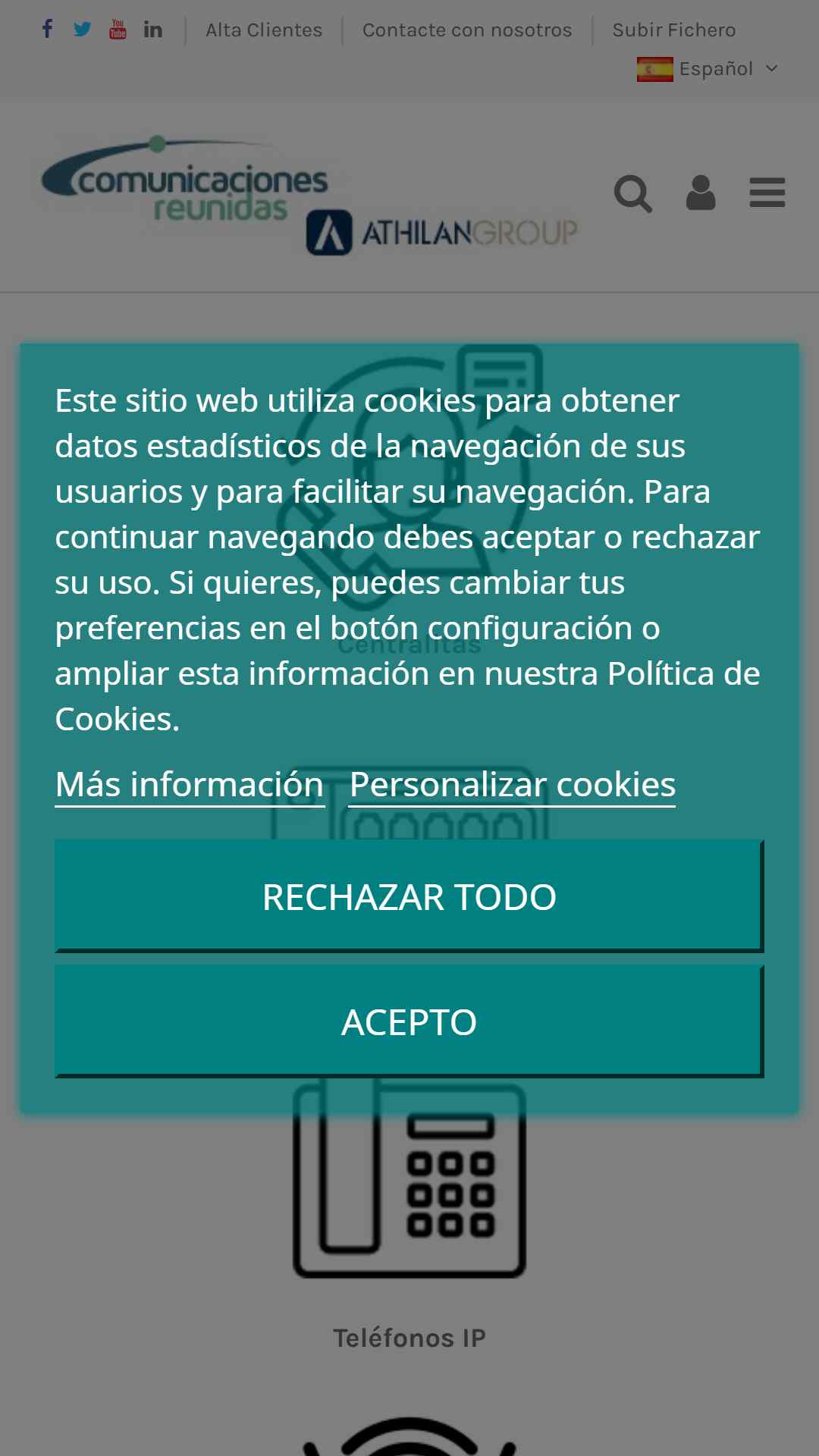Image resolution: width=819 pixels, height=1456 pixels.
Task: Open the LinkedIn profile icon
Action: pyautogui.click(x=153, y=30)
